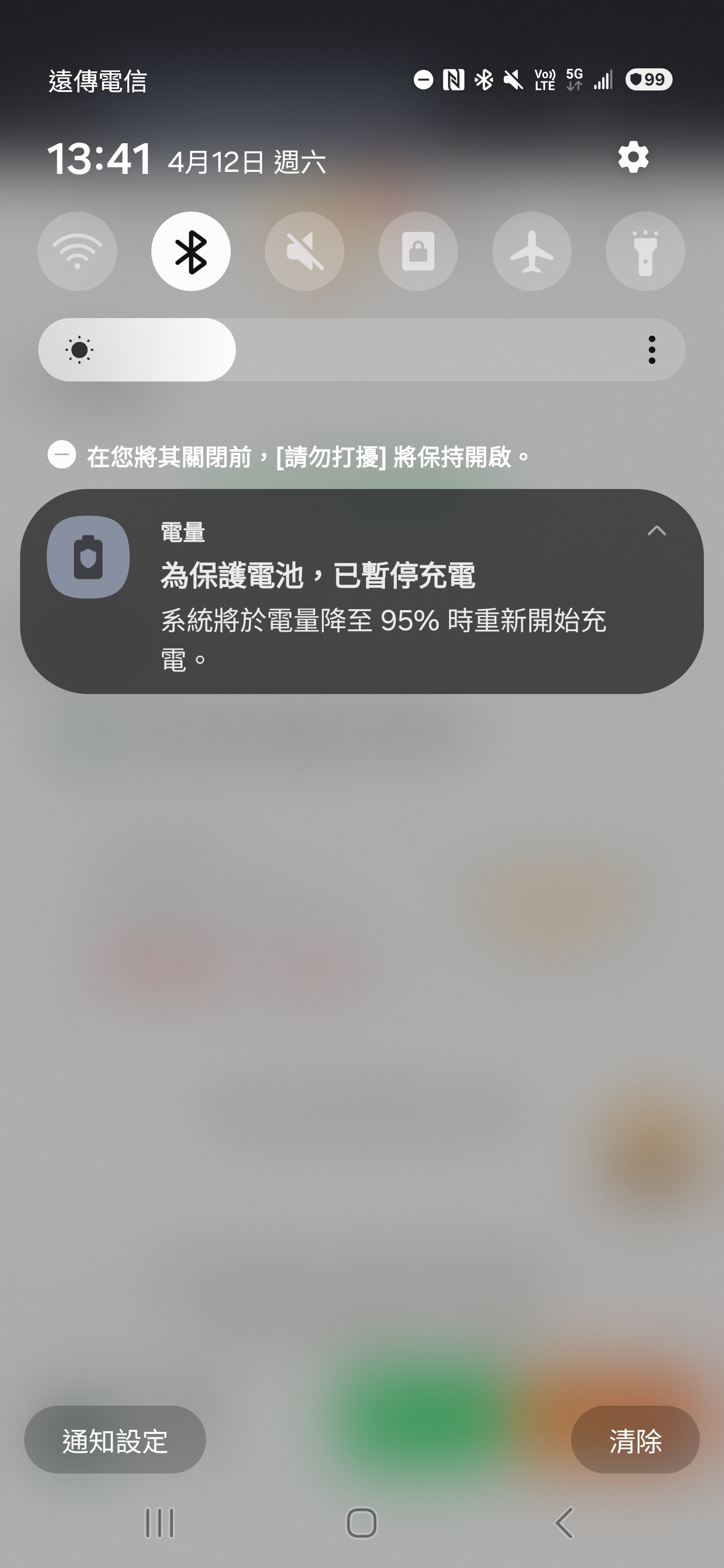Turn on Wi-Fi quick toggle
This screenshot has height=1568, width=724.
click(x=77, y=251)
